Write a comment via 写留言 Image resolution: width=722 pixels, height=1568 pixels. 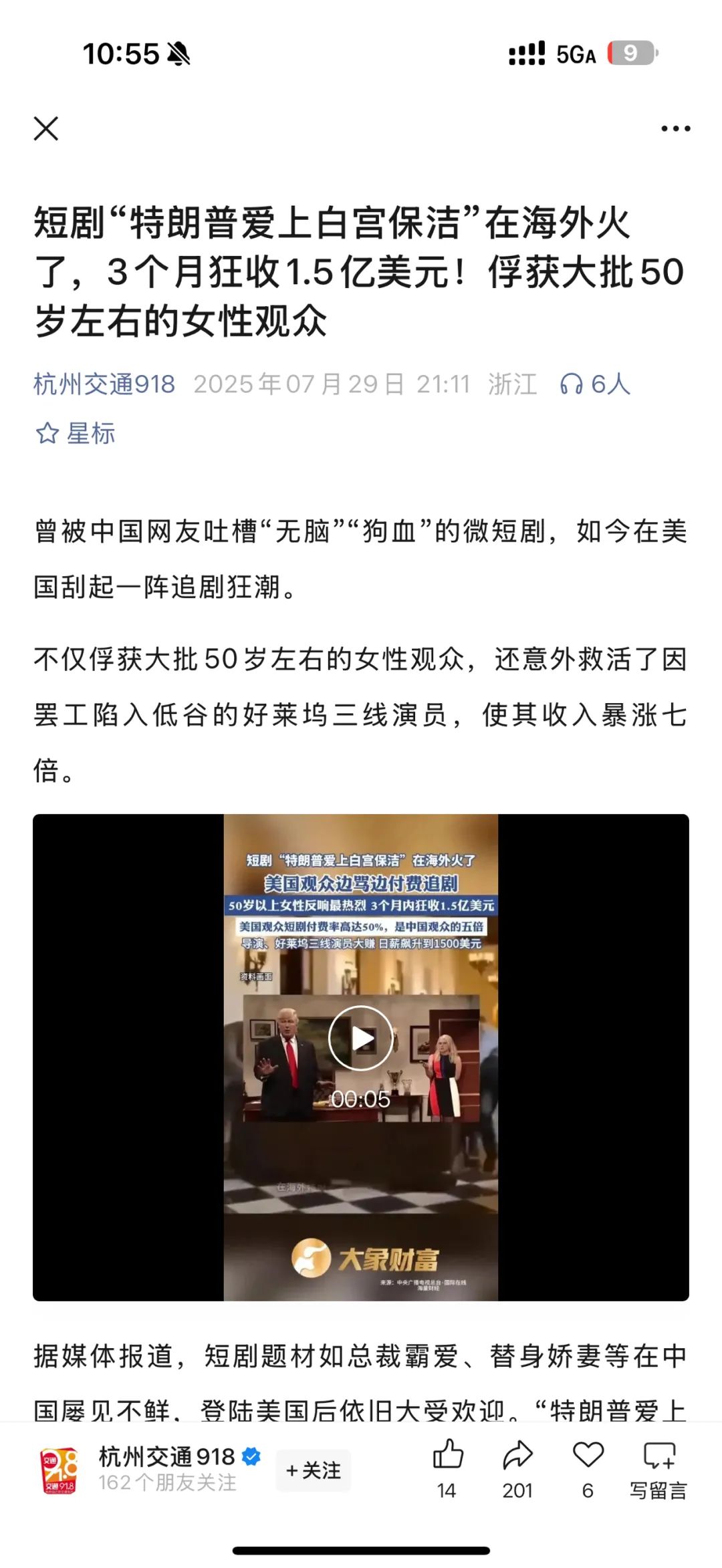(x=658, y=1456)
